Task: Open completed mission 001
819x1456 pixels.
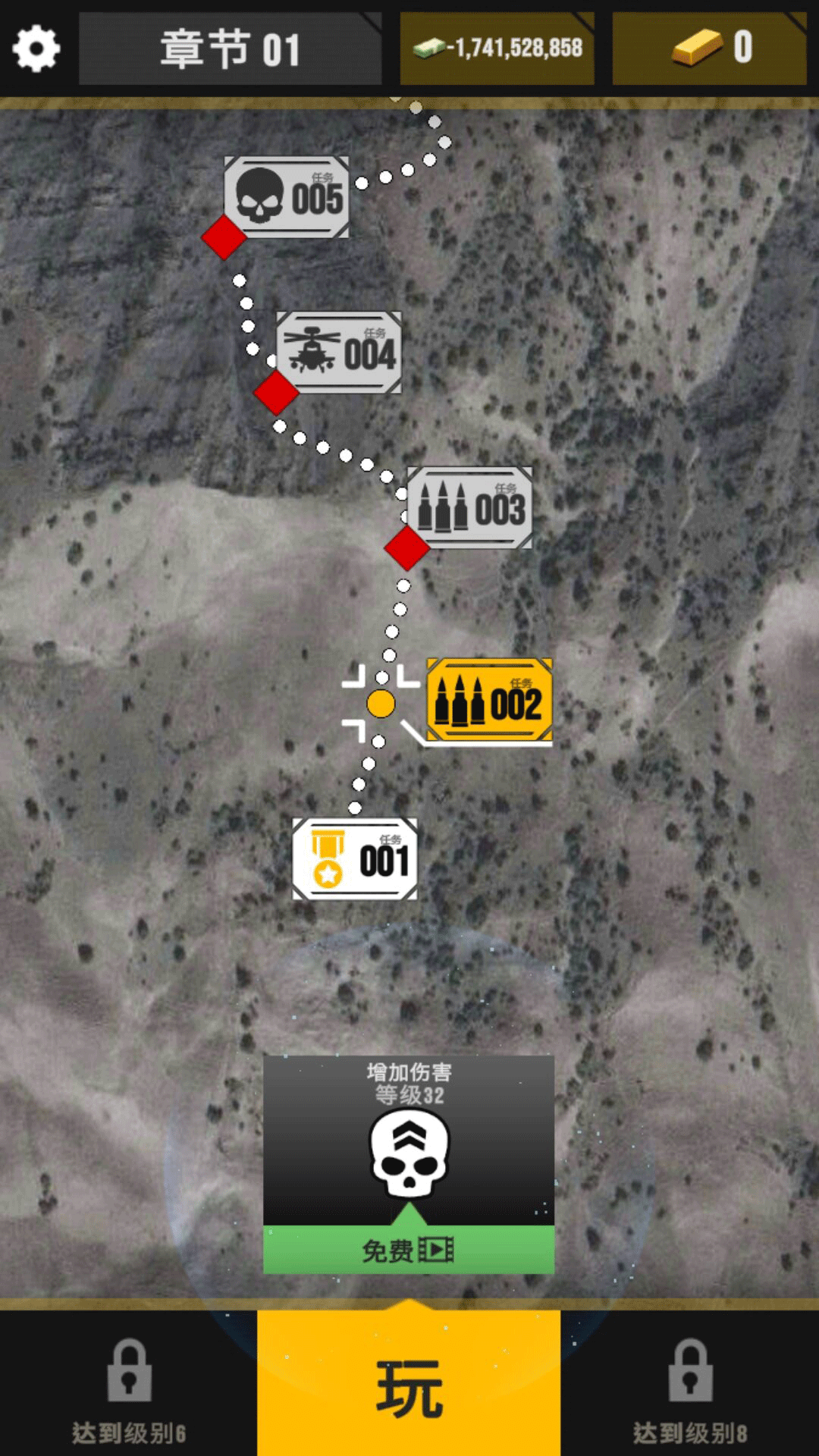Action: pyautogui.click(x=354, y=859)
